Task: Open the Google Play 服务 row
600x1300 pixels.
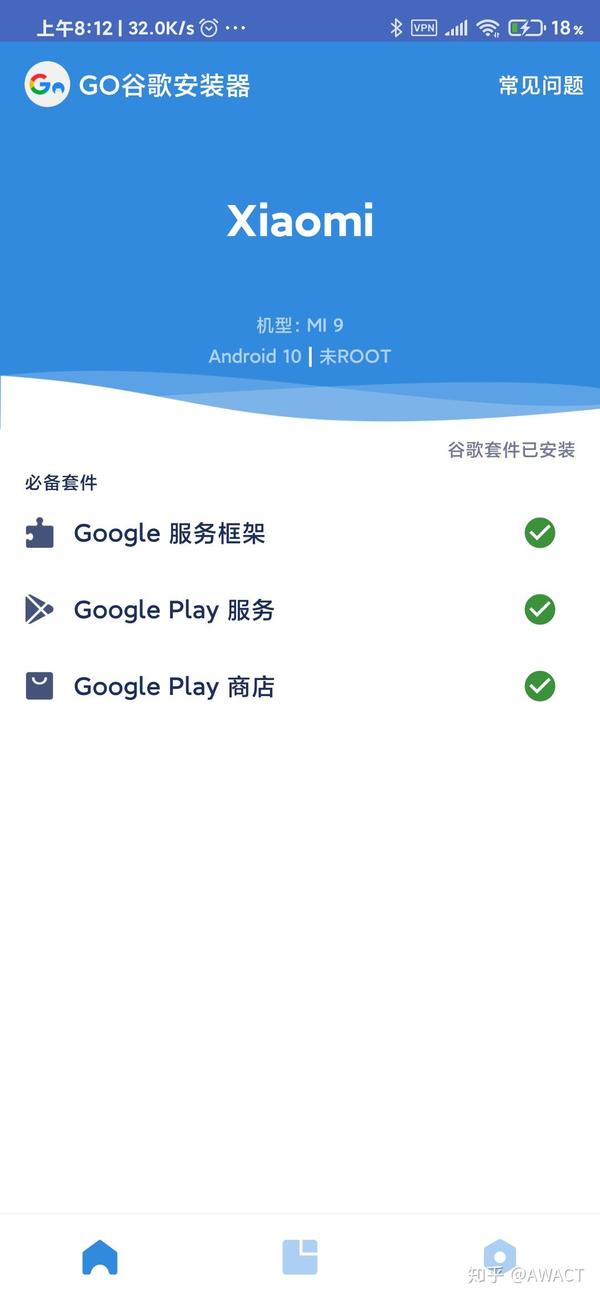Action: (300, 609)
